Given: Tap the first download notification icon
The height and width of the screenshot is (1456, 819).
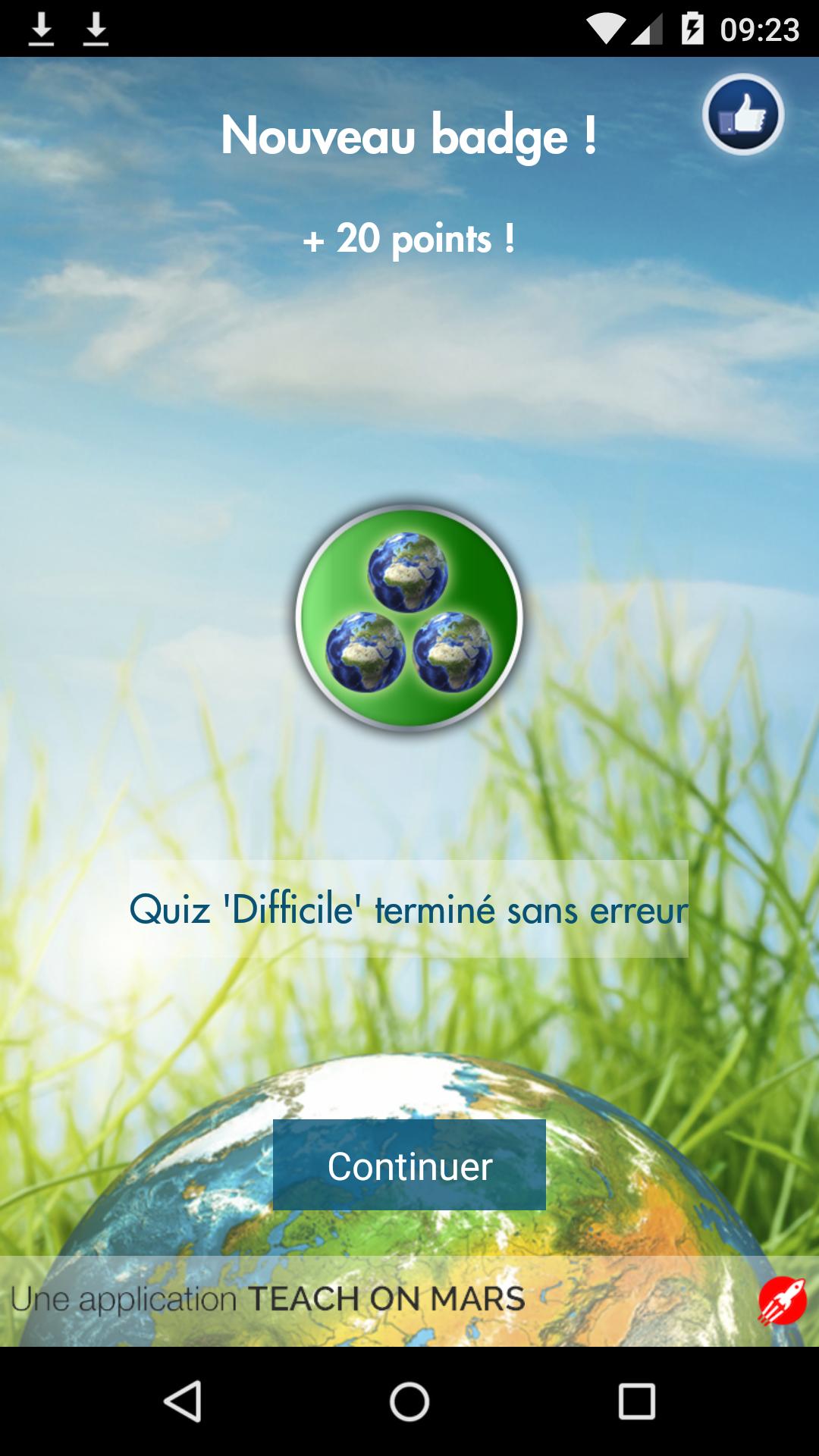Looking at the screenshot, I should coord(39,29).
